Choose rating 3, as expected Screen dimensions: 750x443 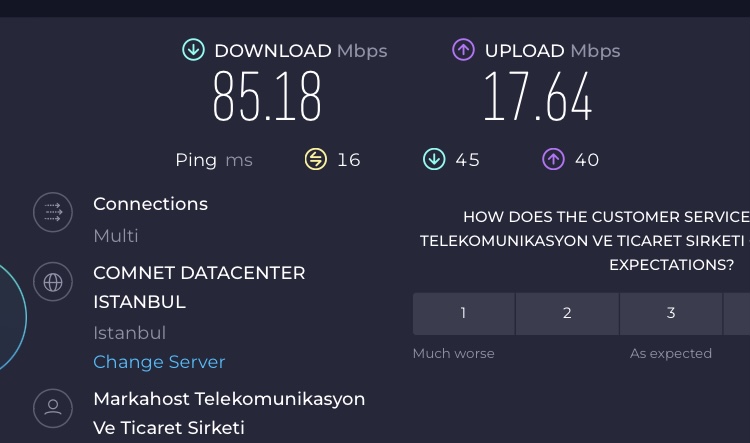coord(671,314)
